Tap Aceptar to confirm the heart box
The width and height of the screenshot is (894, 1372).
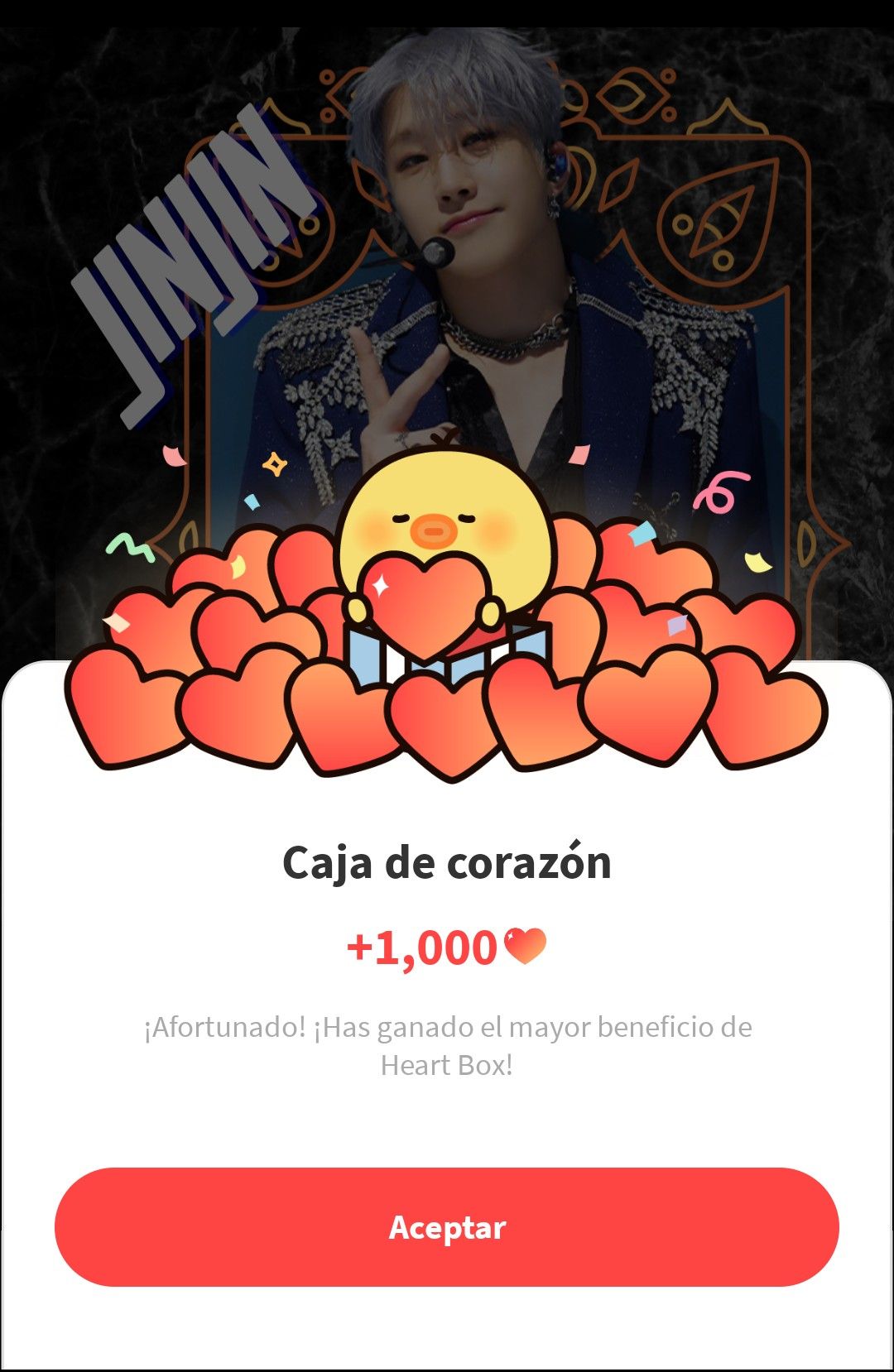[447, 1227]
